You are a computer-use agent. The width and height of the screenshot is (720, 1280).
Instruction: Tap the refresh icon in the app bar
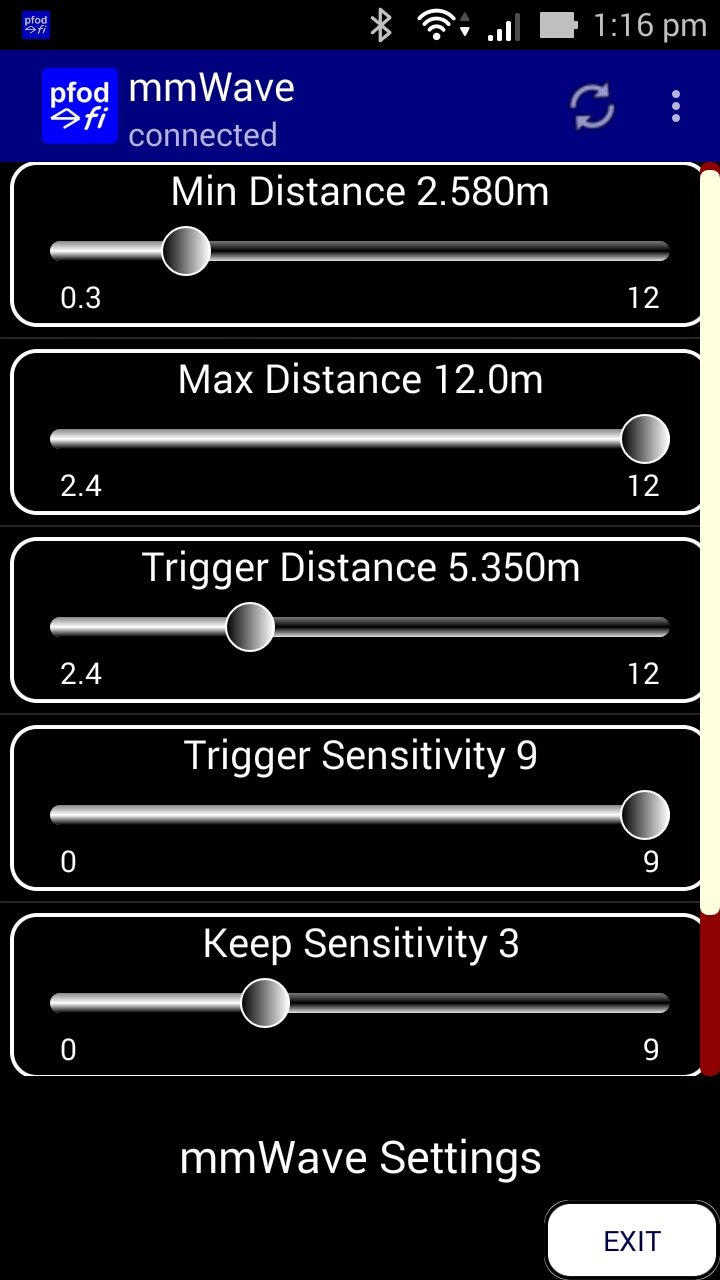(x=593, y=107)
